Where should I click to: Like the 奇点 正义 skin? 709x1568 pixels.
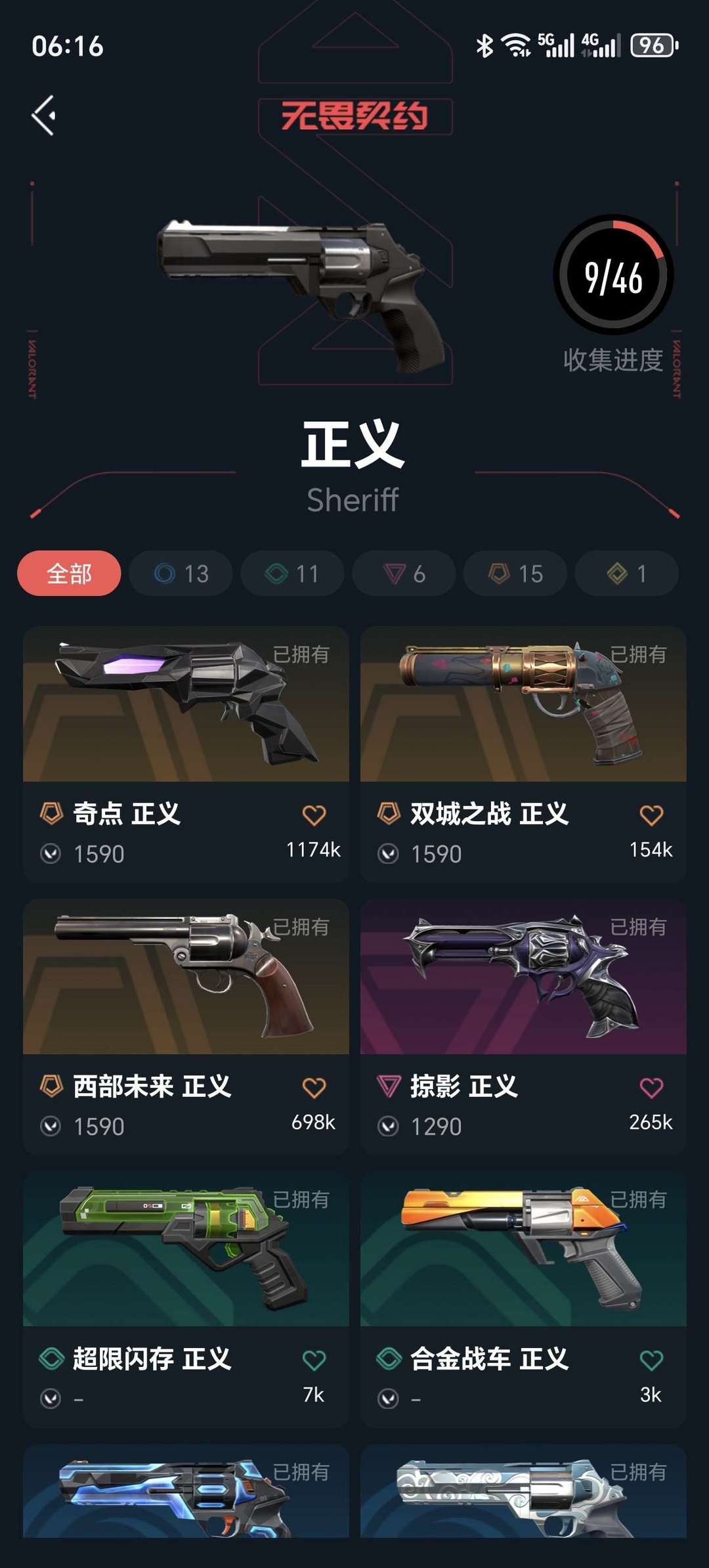[314, 815]
